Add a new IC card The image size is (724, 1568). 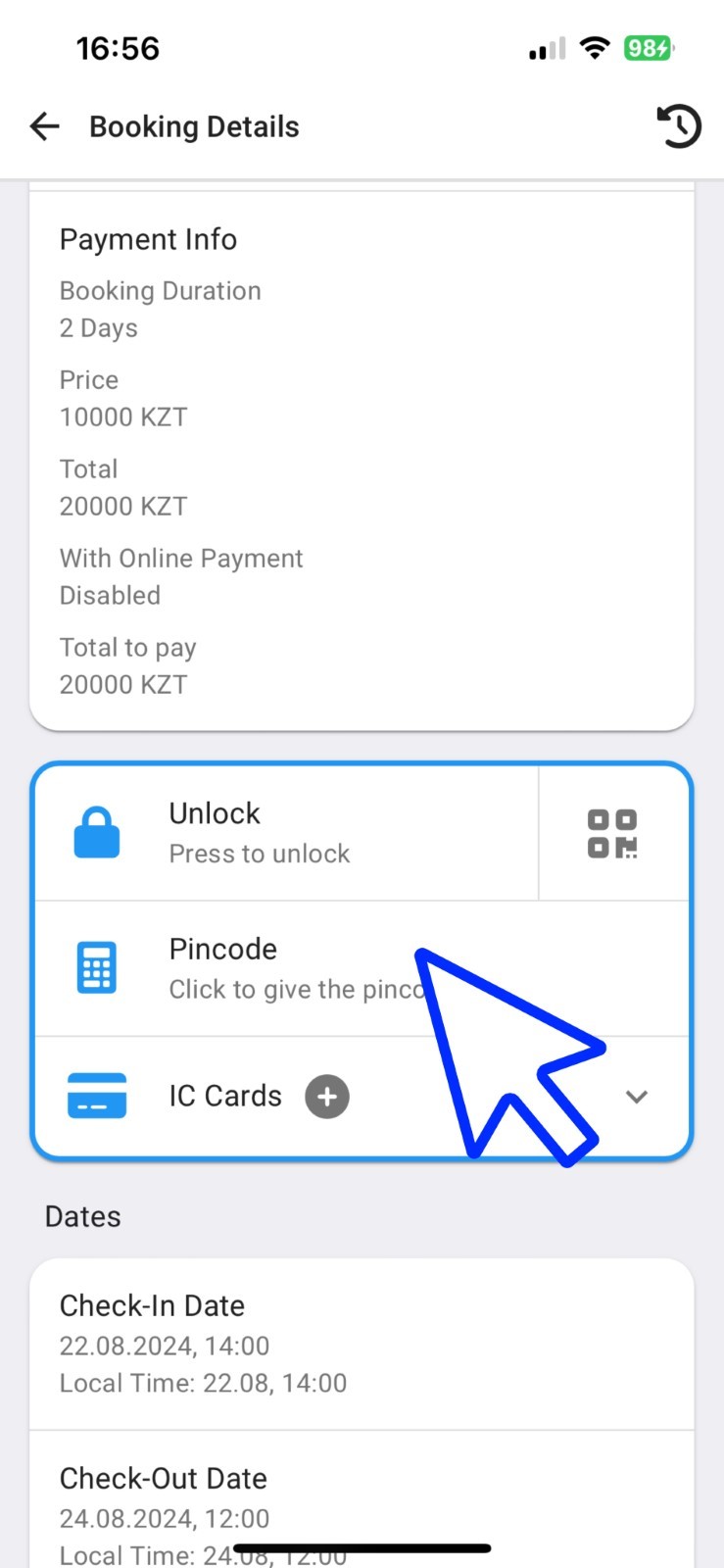point(327,1097)
